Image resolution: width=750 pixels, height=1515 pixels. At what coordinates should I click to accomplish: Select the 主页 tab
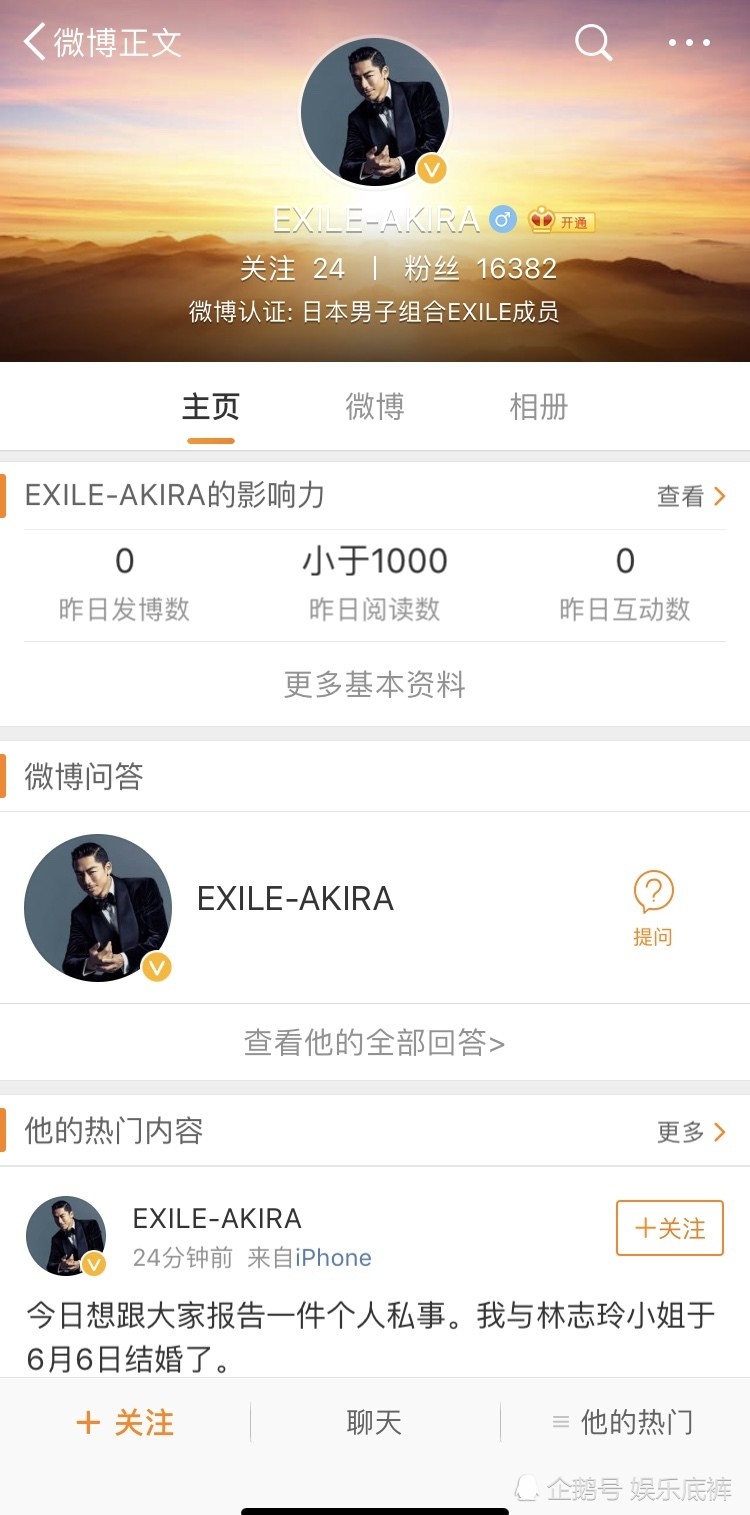point(210,407)
